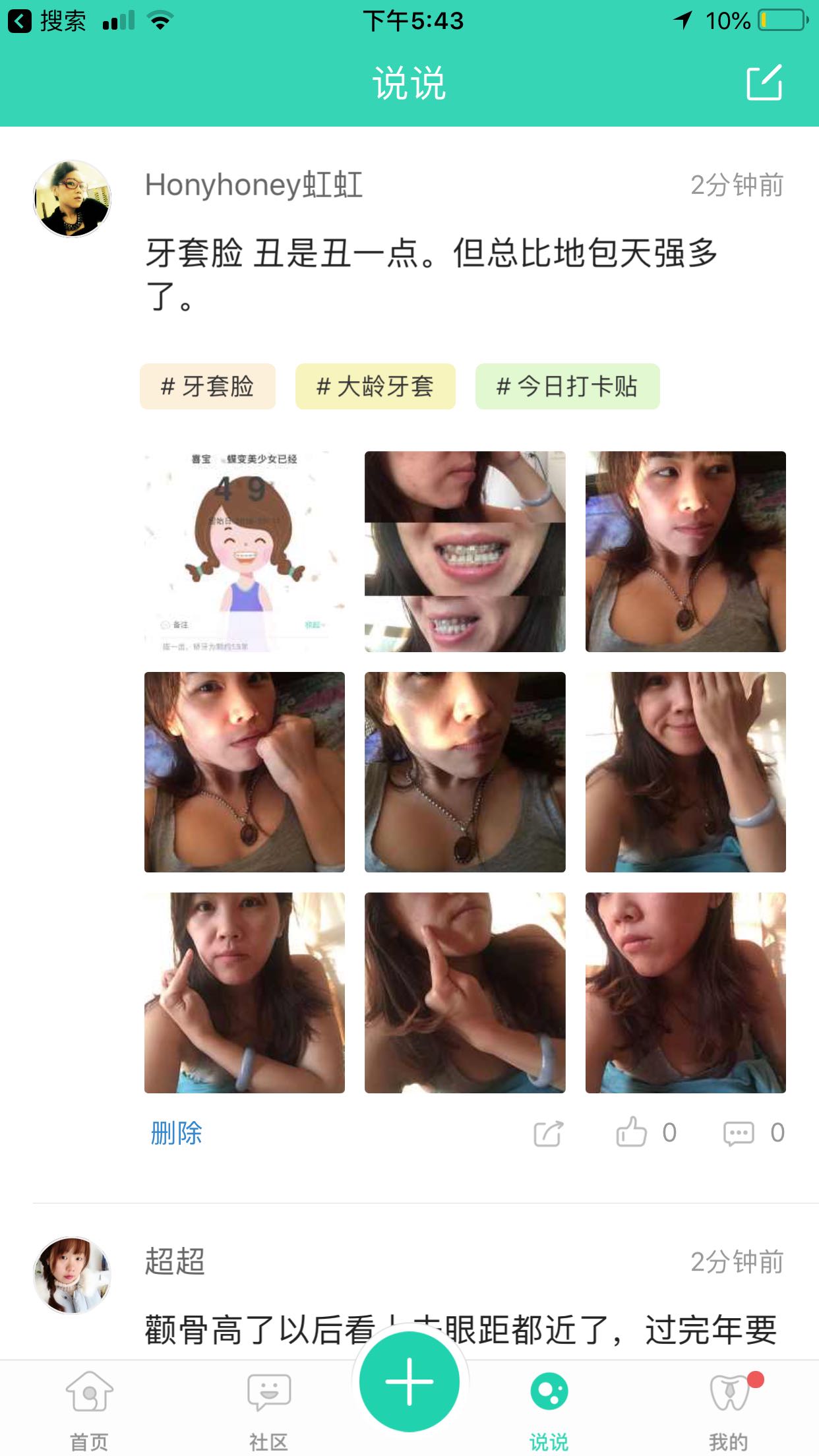The image size is (819, 1456).
Task: Select the #今日打卡贴 hashtag chip
Action: [566, 386]
